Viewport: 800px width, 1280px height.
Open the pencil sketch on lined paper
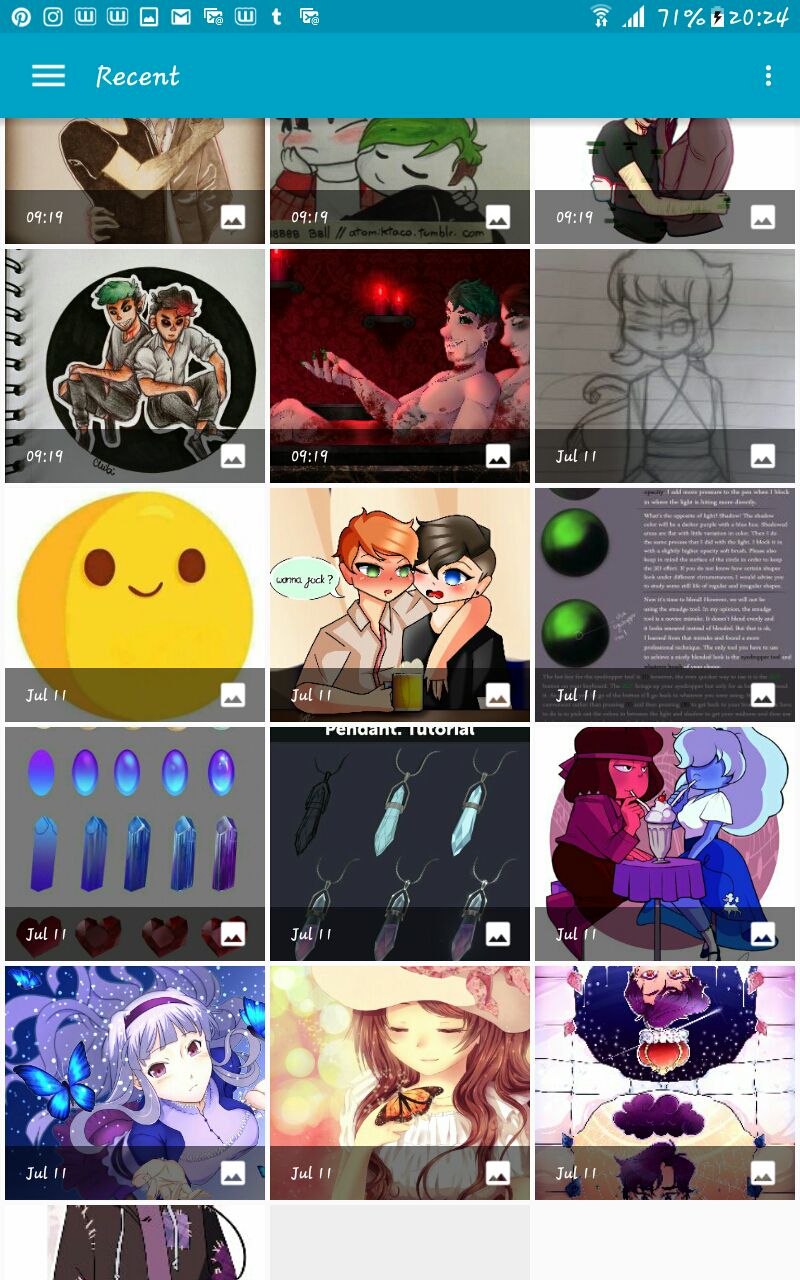(x=665, y=366)
